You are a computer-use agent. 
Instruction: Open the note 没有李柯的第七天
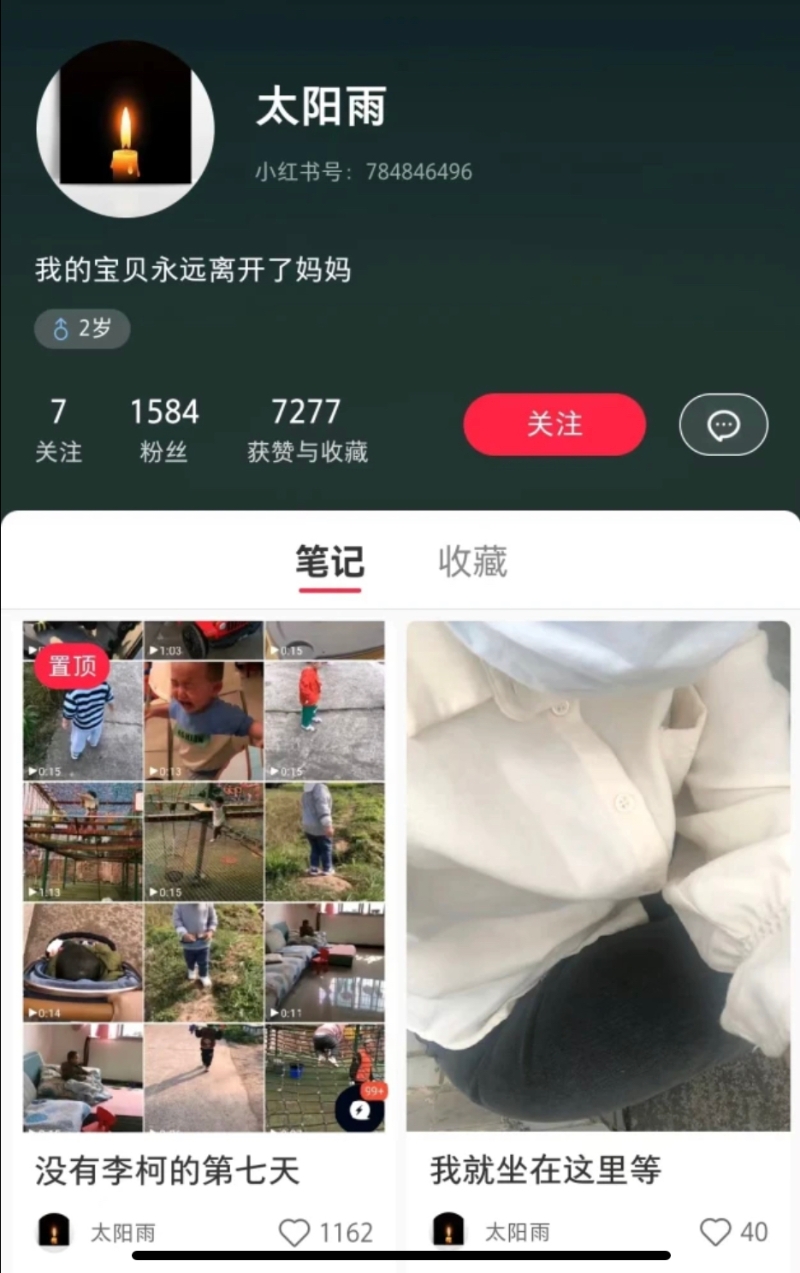point(204,876)
